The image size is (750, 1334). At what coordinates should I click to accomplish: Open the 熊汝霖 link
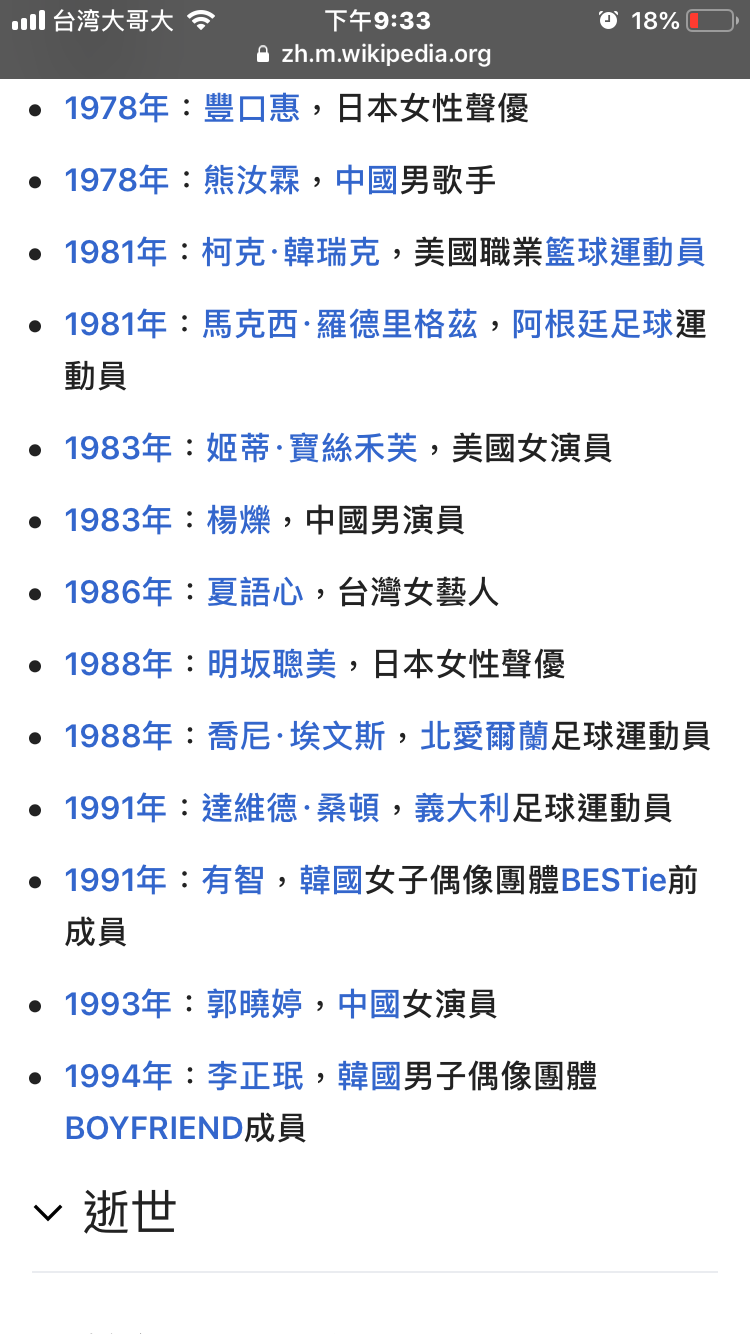click(x=252, y=179)
